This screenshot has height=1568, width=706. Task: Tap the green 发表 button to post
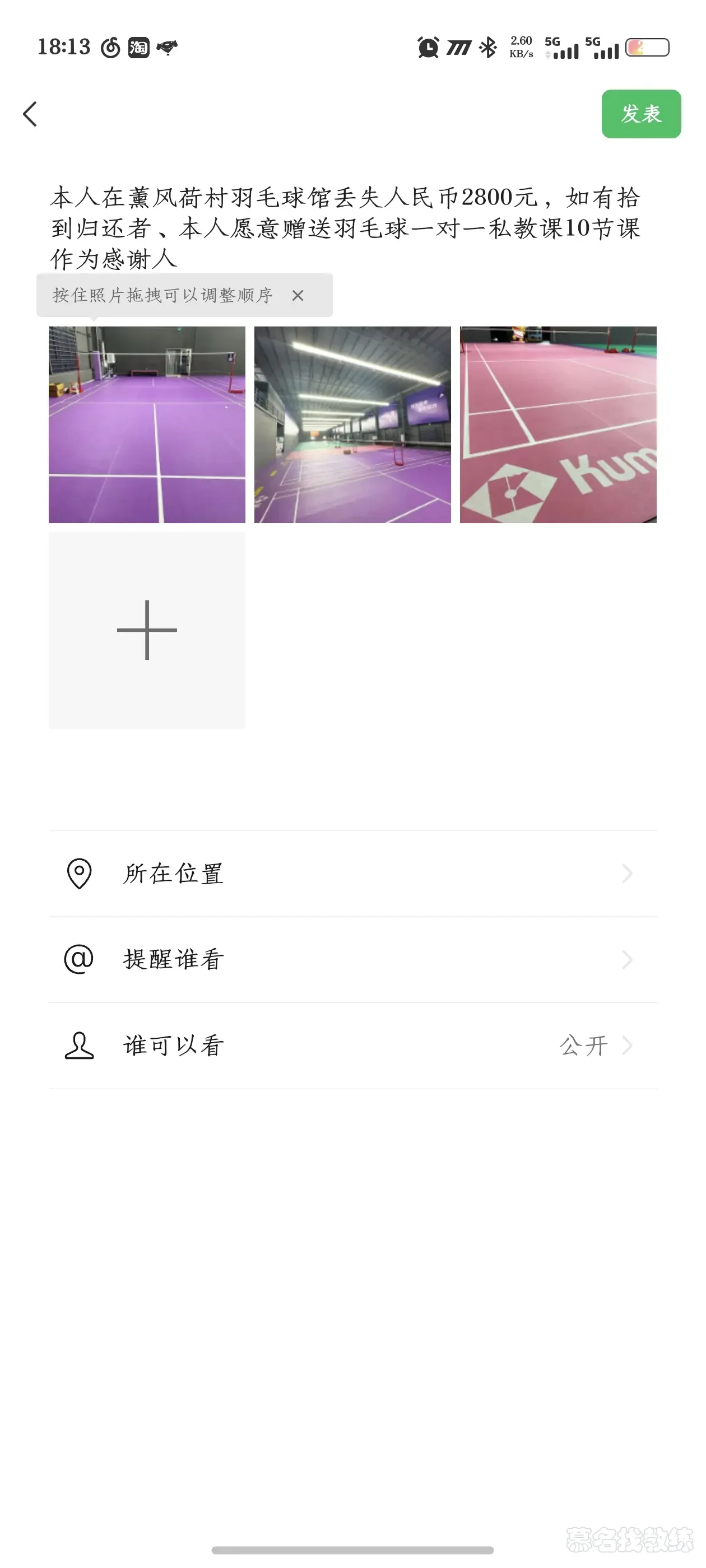coord(641,114)
